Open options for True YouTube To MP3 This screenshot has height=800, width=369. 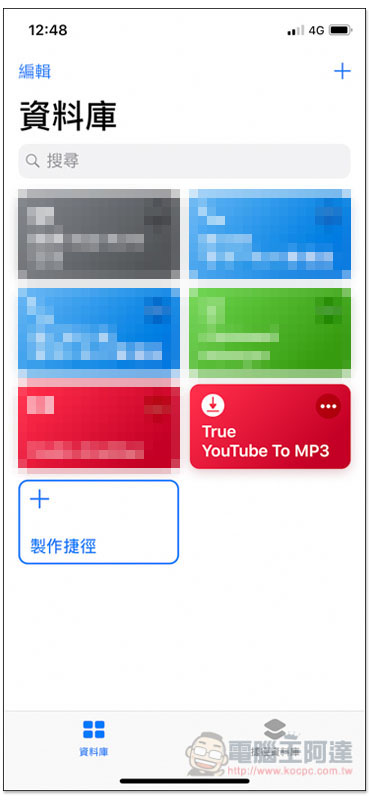[x=328, y=406]
